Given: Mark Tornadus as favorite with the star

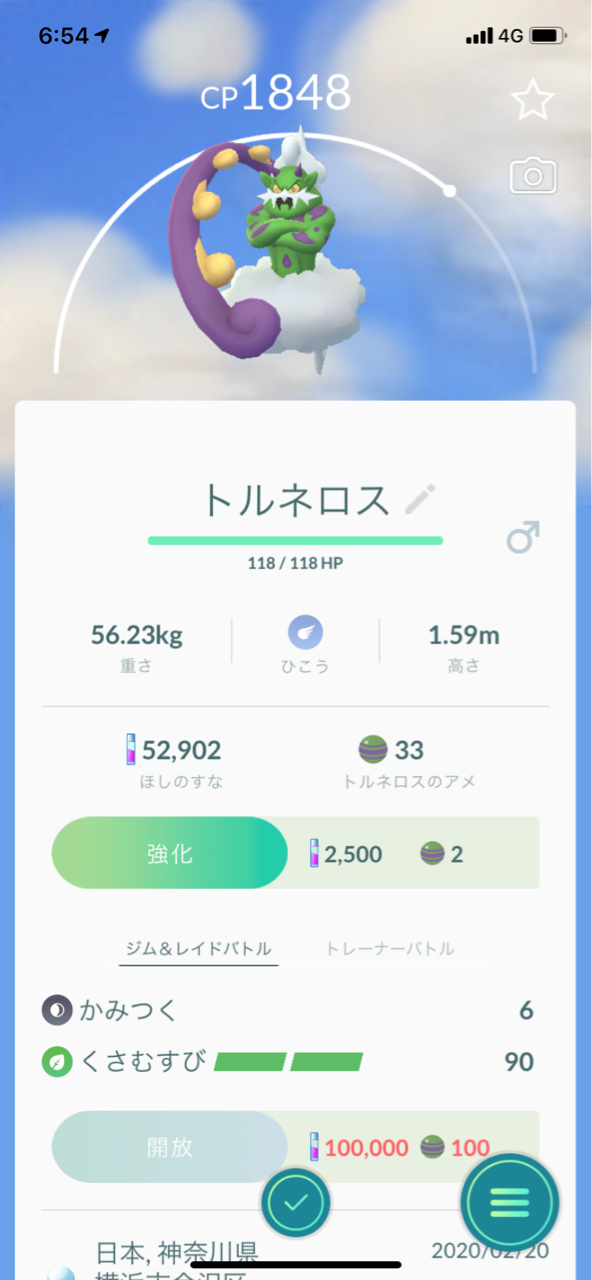Looking at the screenshot, I should point(532,100).
